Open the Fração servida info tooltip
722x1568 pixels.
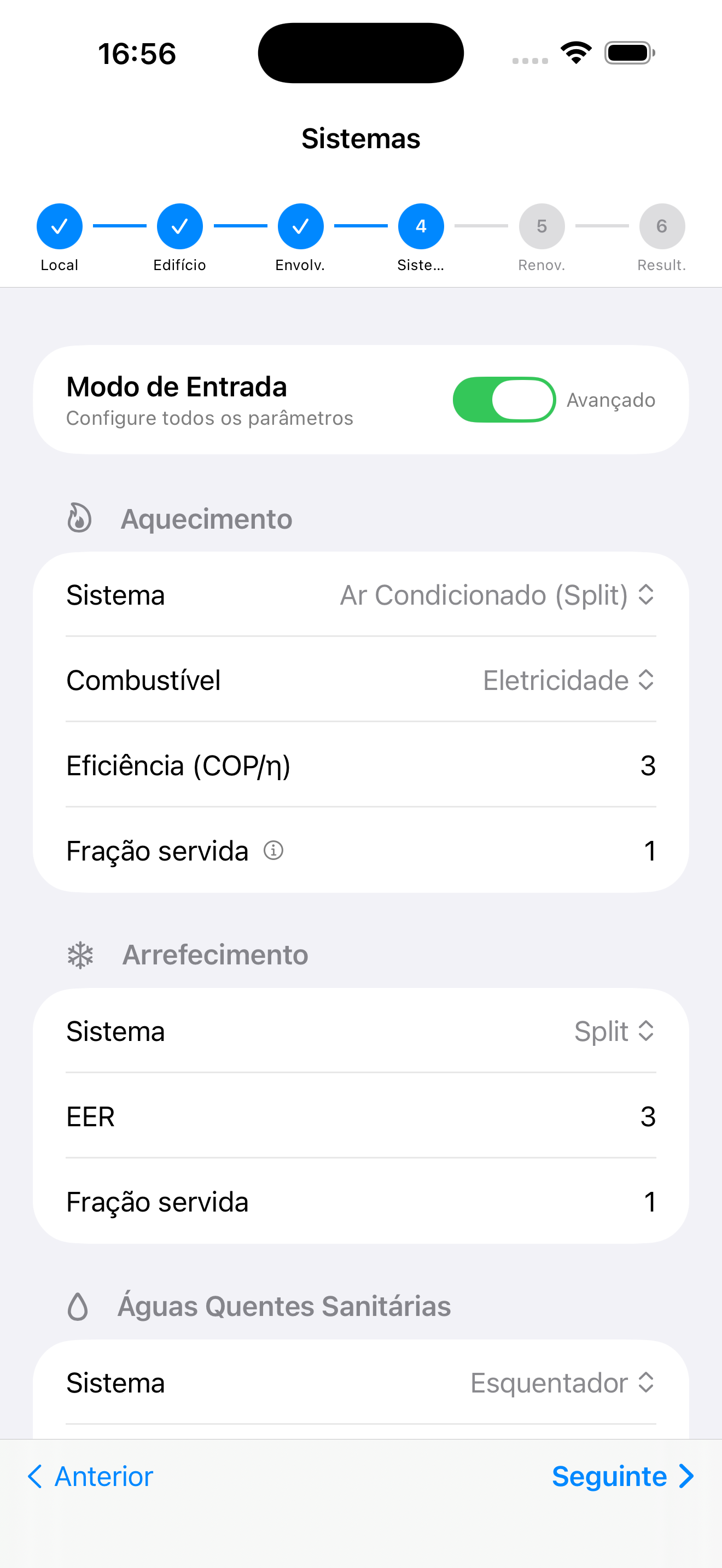pyautogui.click(x=274, y=850)
